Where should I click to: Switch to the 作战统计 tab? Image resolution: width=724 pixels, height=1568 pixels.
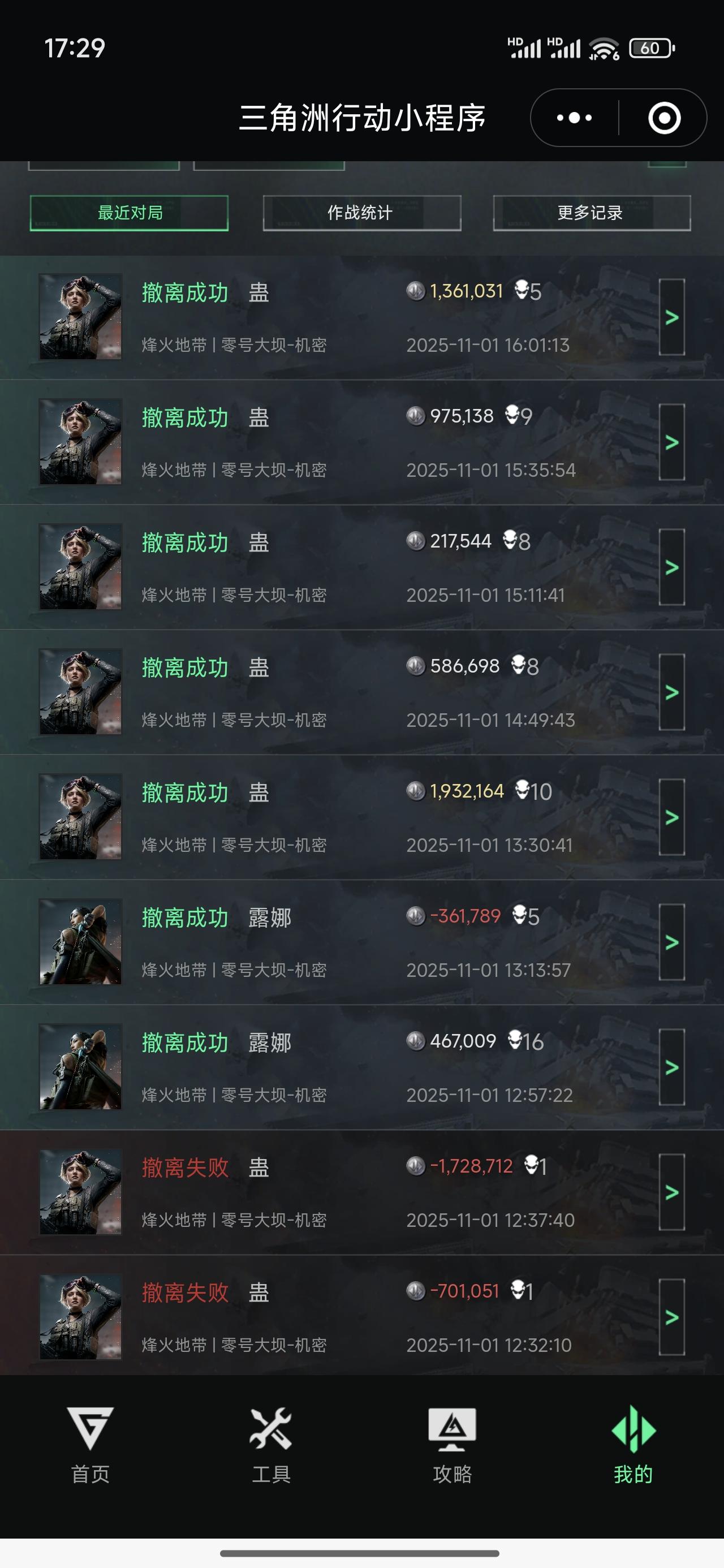[x=361, y=213]
